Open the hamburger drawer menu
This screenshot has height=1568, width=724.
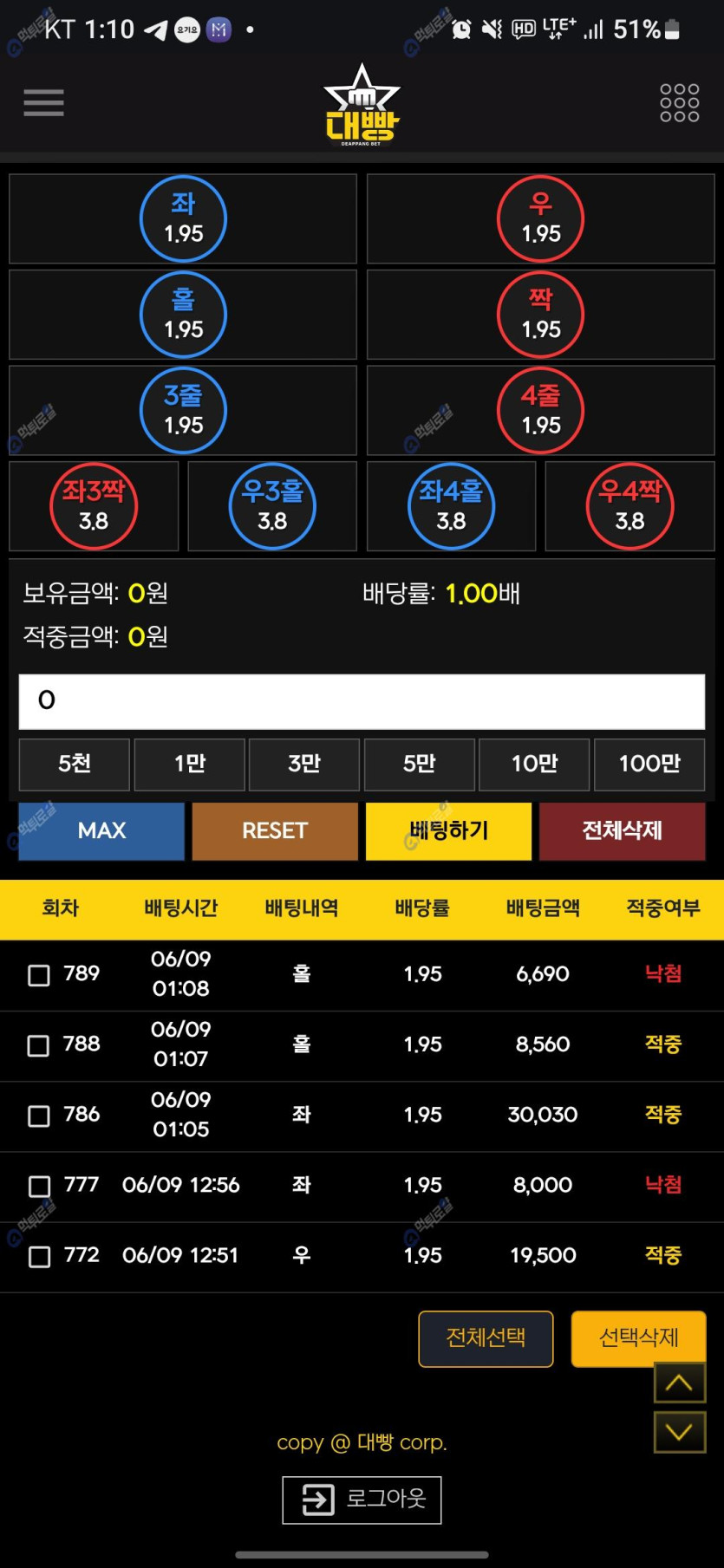(43, 102)
